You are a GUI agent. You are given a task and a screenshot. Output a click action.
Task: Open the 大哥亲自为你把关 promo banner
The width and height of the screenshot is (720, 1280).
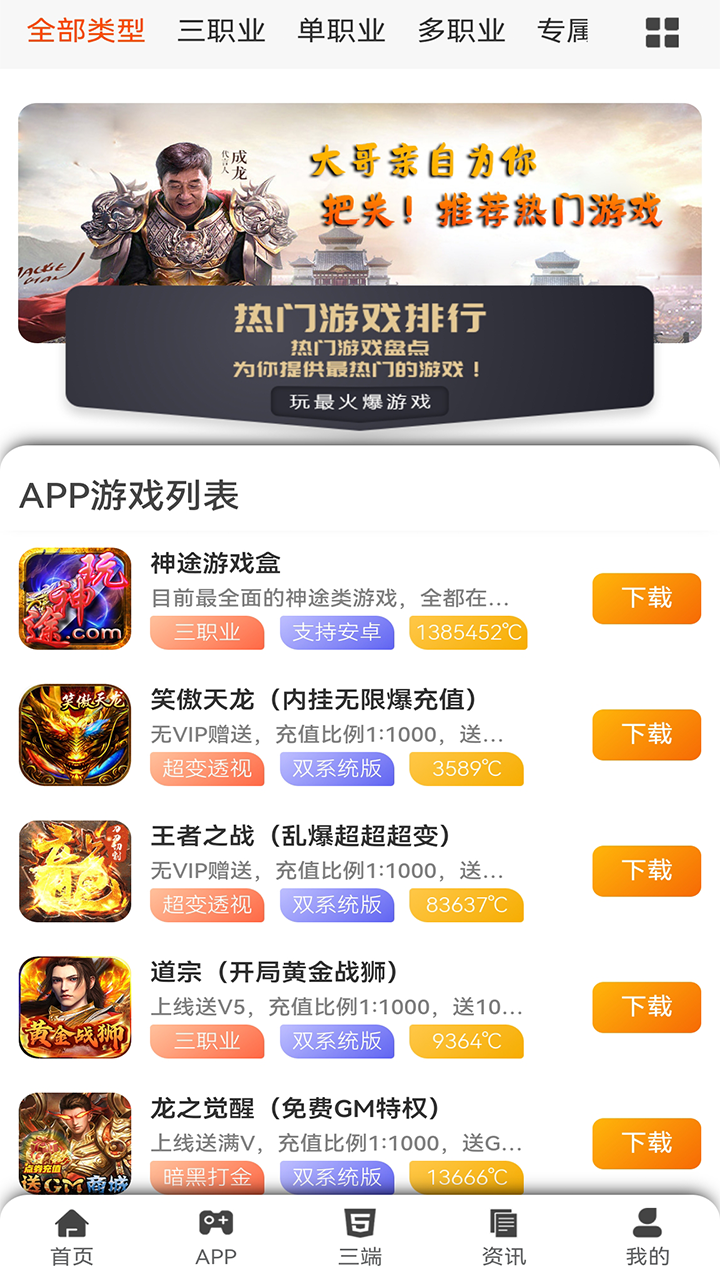coord(360,200)
